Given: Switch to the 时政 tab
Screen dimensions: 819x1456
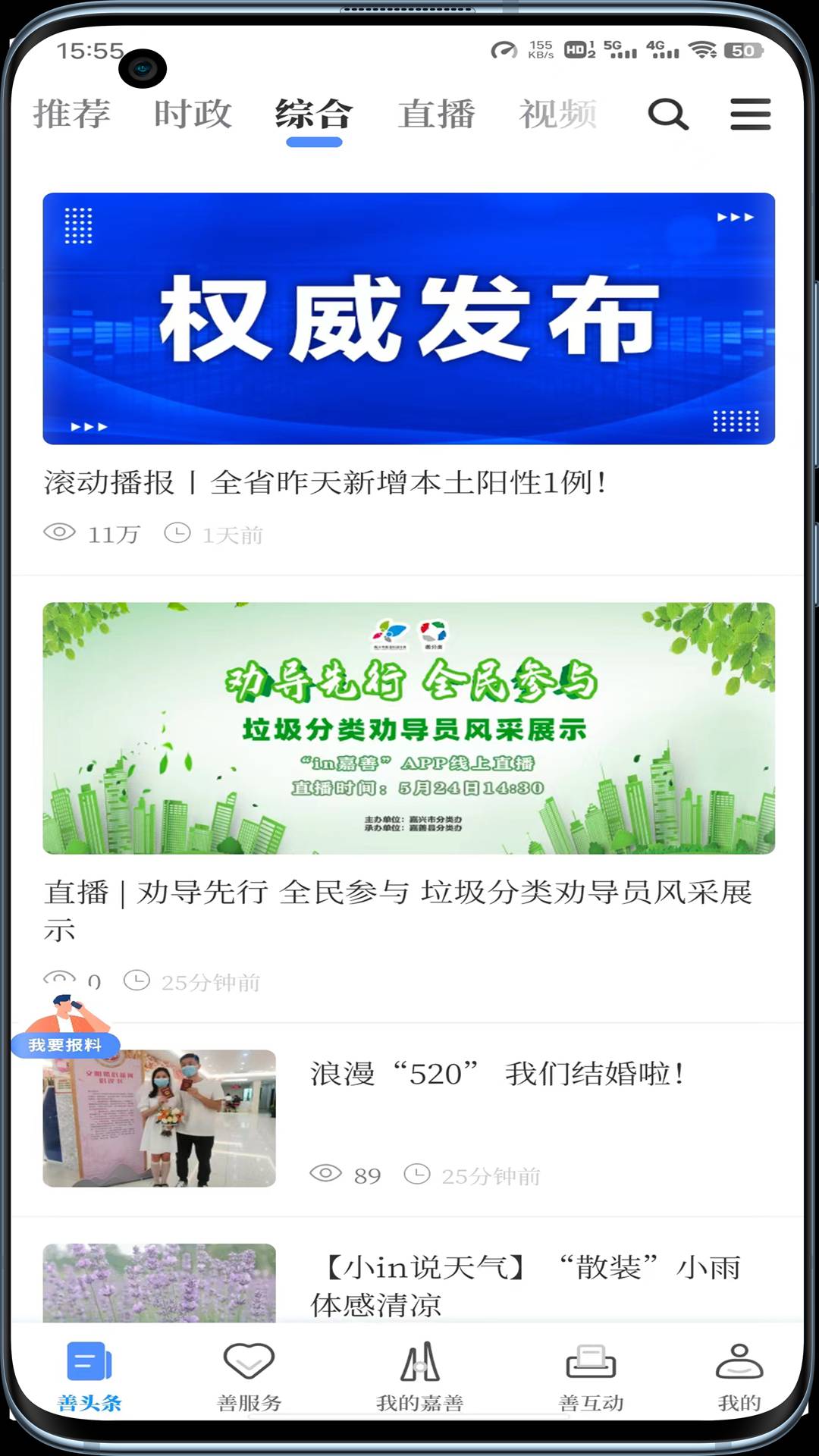Looking at the screenshot, I should pos(192,115).
